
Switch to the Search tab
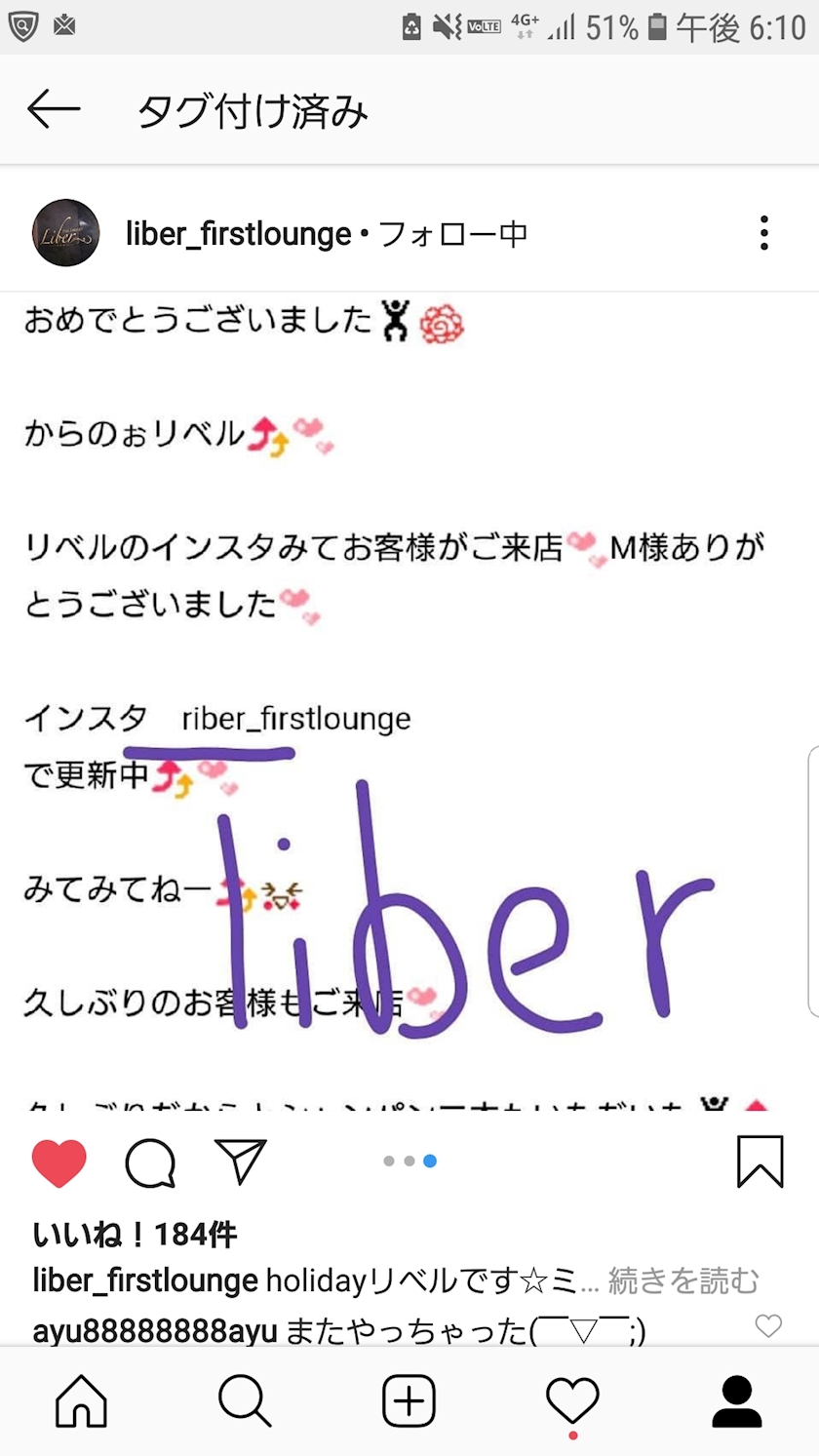point(245,1402)
